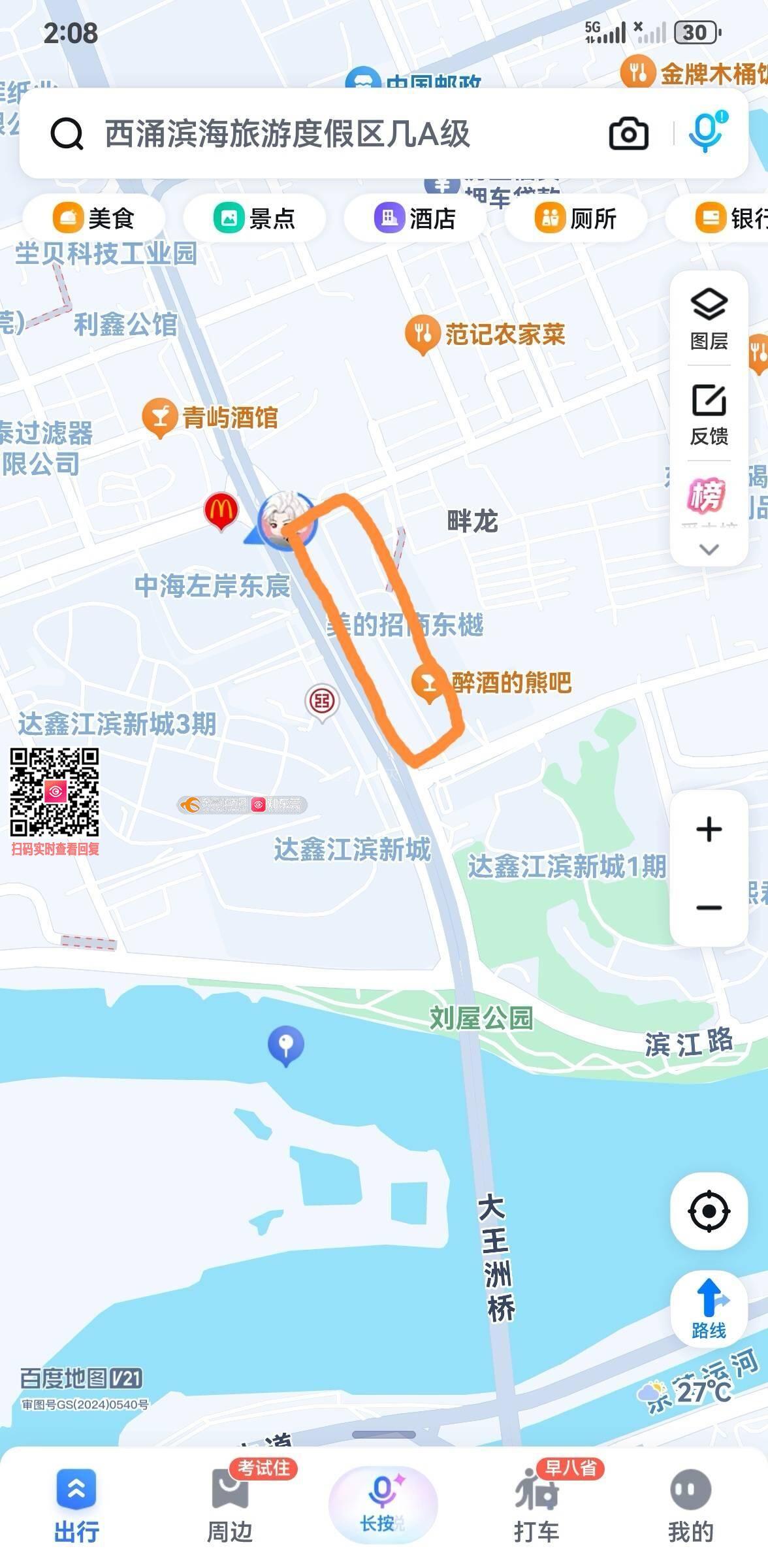Open the 范记农家菜 restaurant marker
The height and width of the screenshot is (1568, 768).
(x=421, y=335)
